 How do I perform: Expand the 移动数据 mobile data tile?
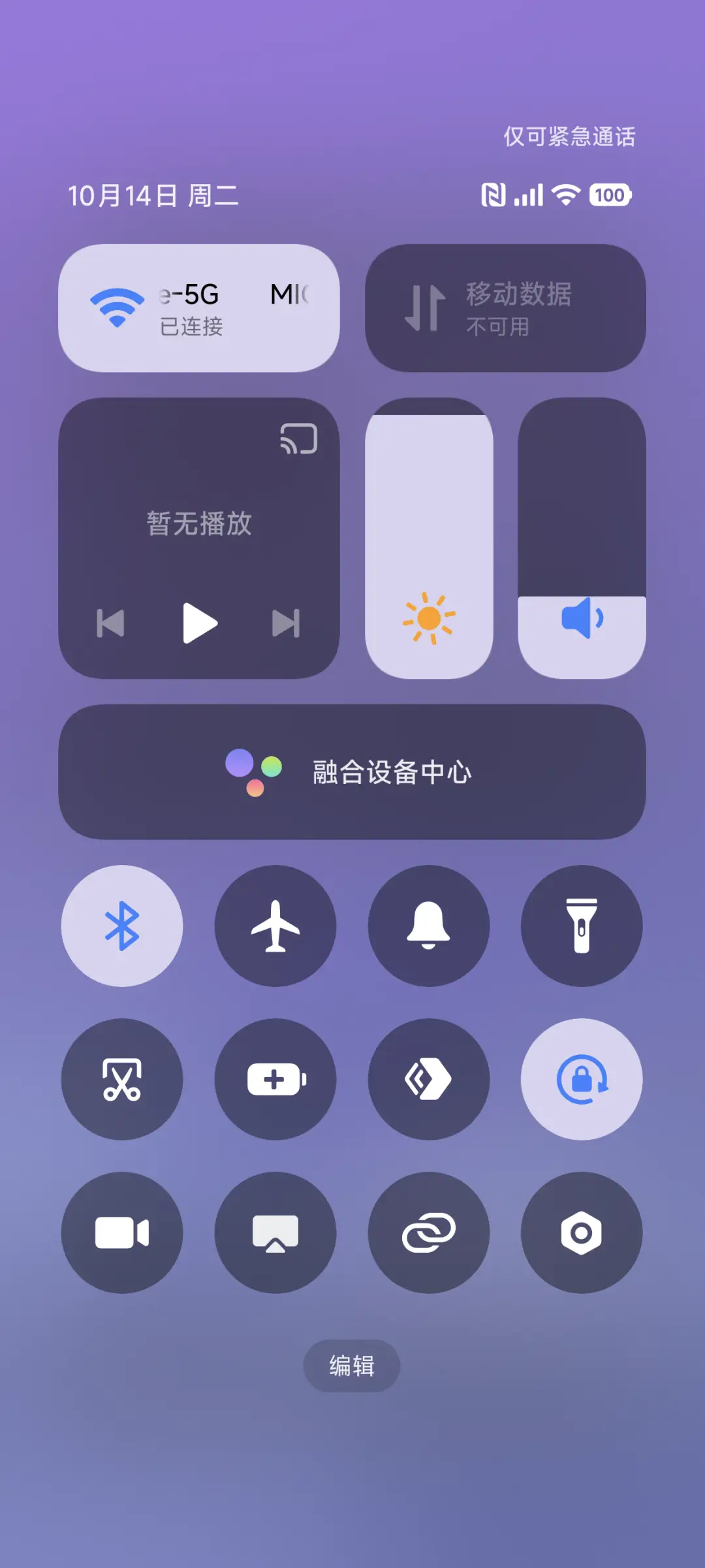point(507,307)
